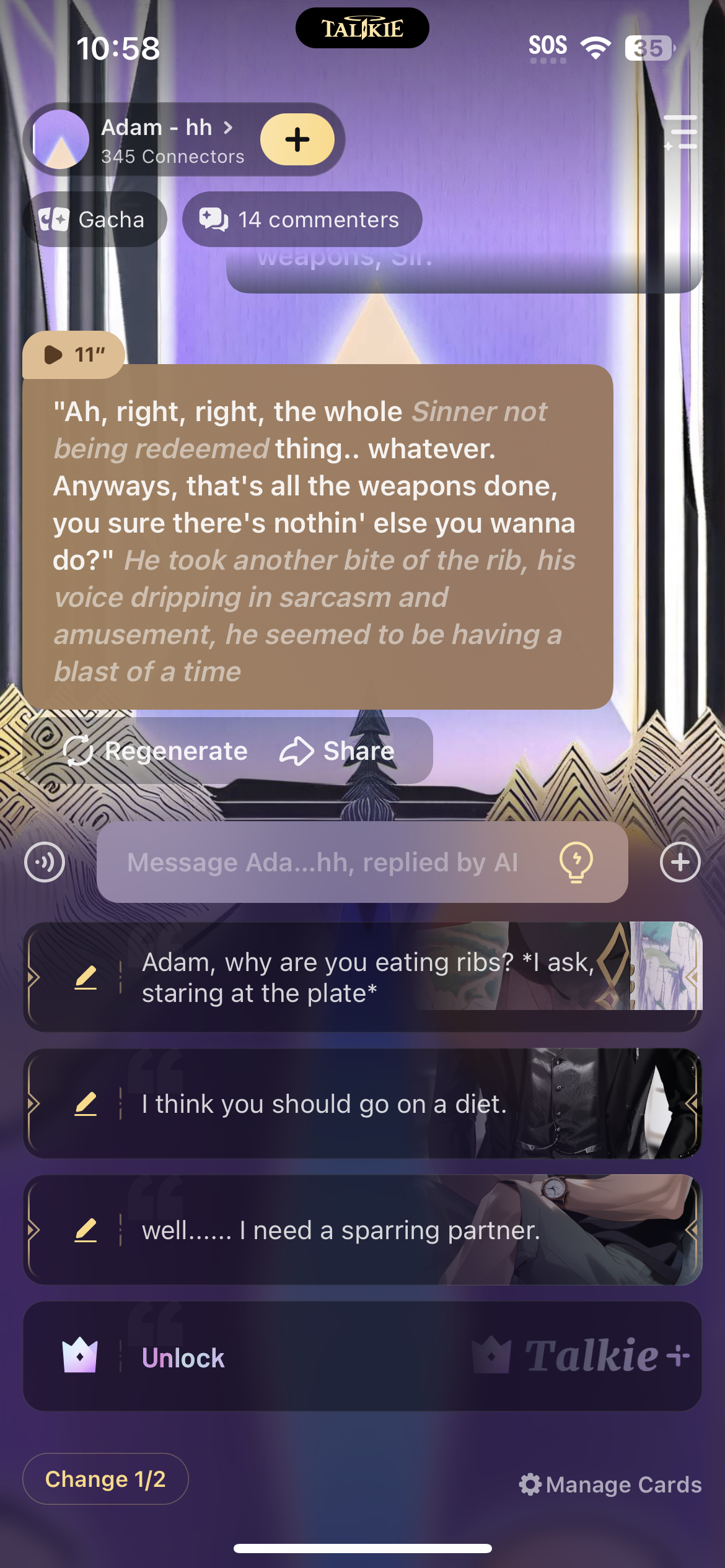Image resolution: width=725 pixels, height=1568 pixels.
Task: Open the top-right chat menu icon
Action: (x=680, y=132)
